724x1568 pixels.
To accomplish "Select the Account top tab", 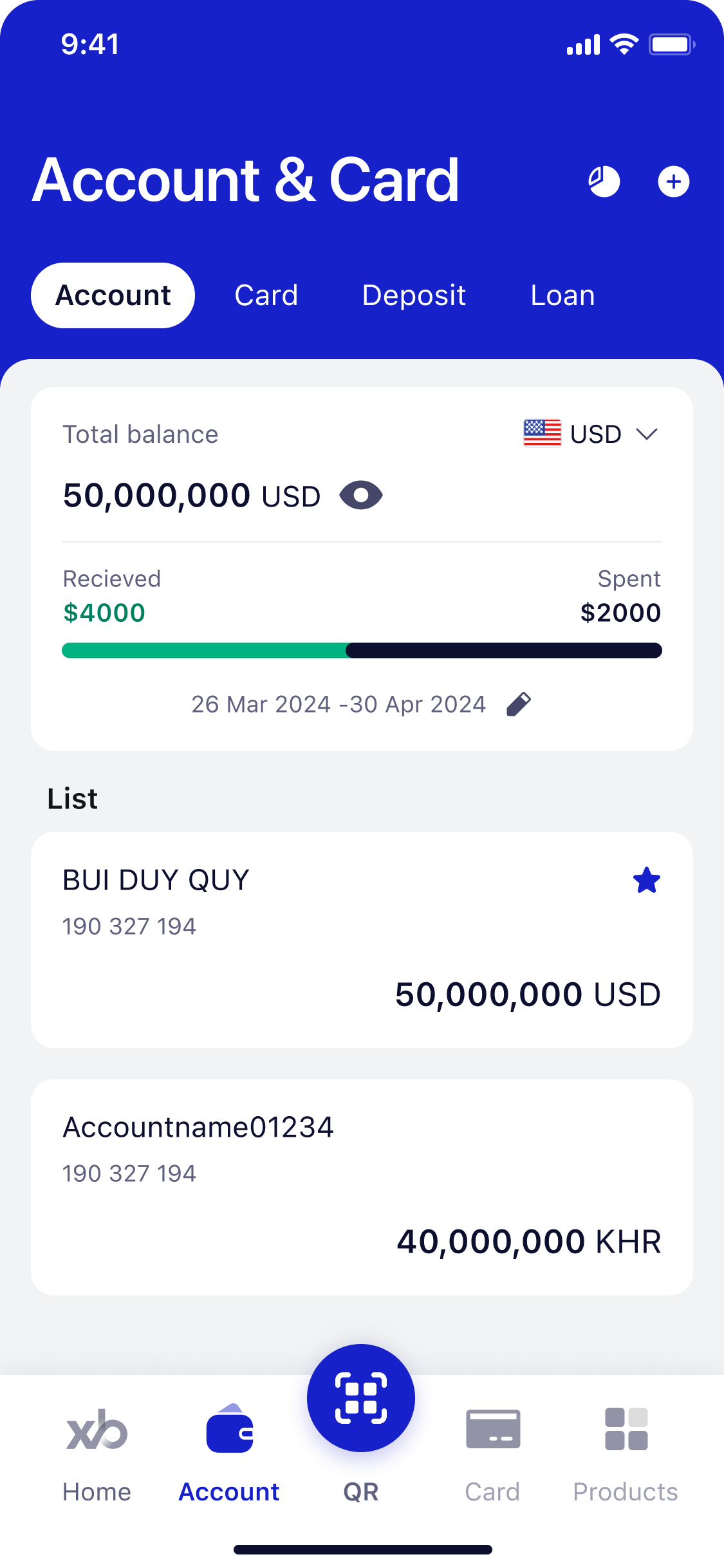I will (113, 295).
